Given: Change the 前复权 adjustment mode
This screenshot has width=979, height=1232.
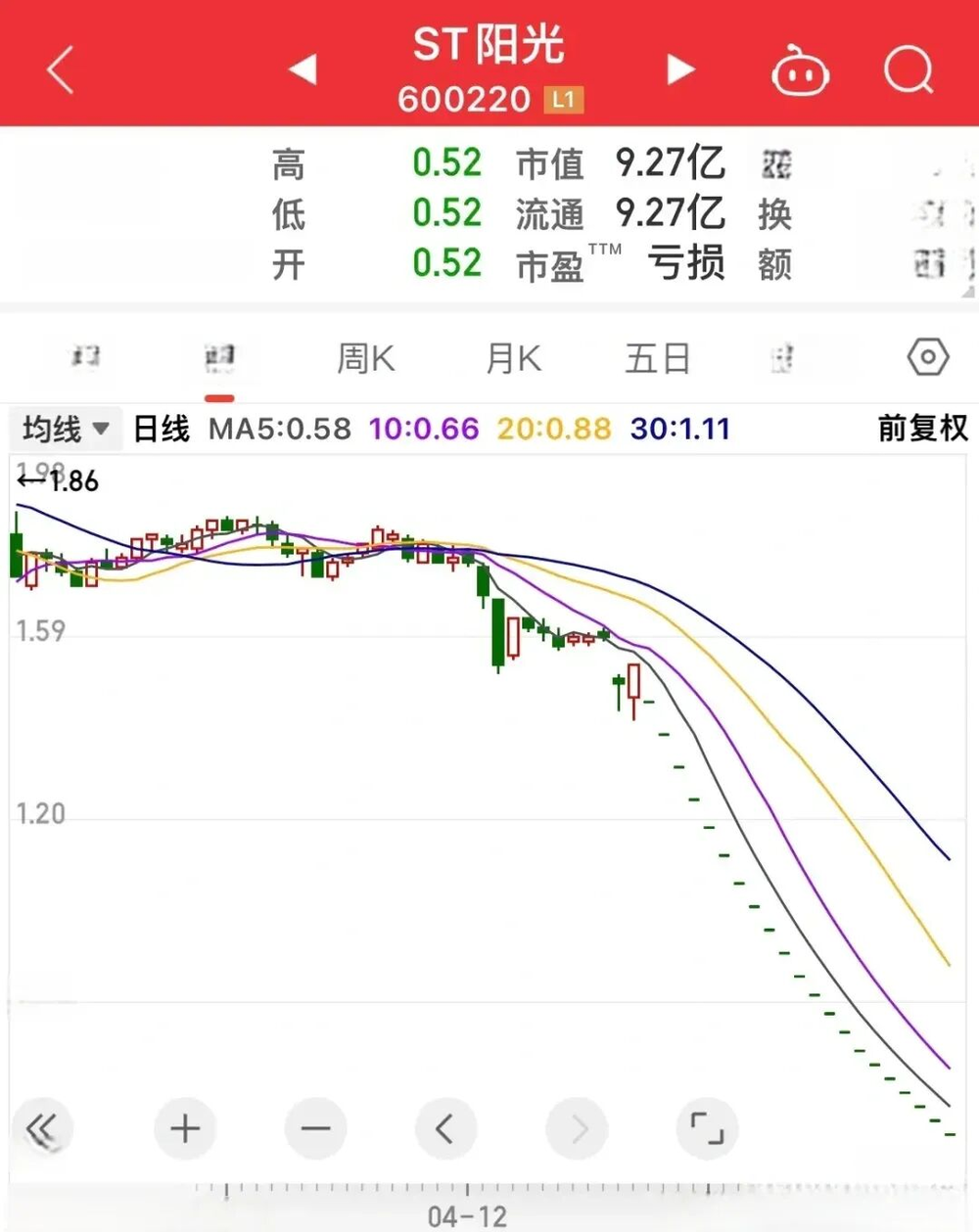Looking at the screenshot, I should [921, 429].
